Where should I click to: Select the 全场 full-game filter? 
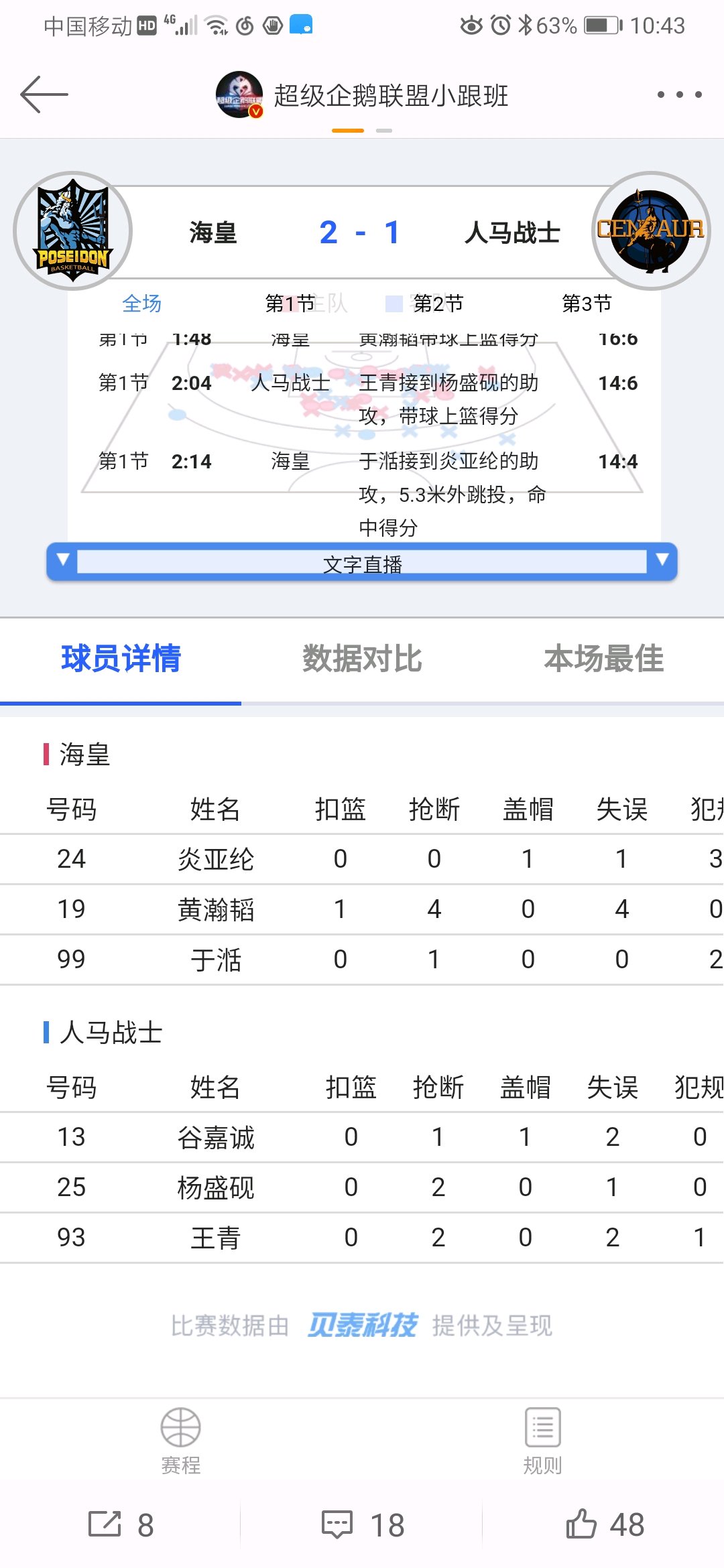click(141, 304)
